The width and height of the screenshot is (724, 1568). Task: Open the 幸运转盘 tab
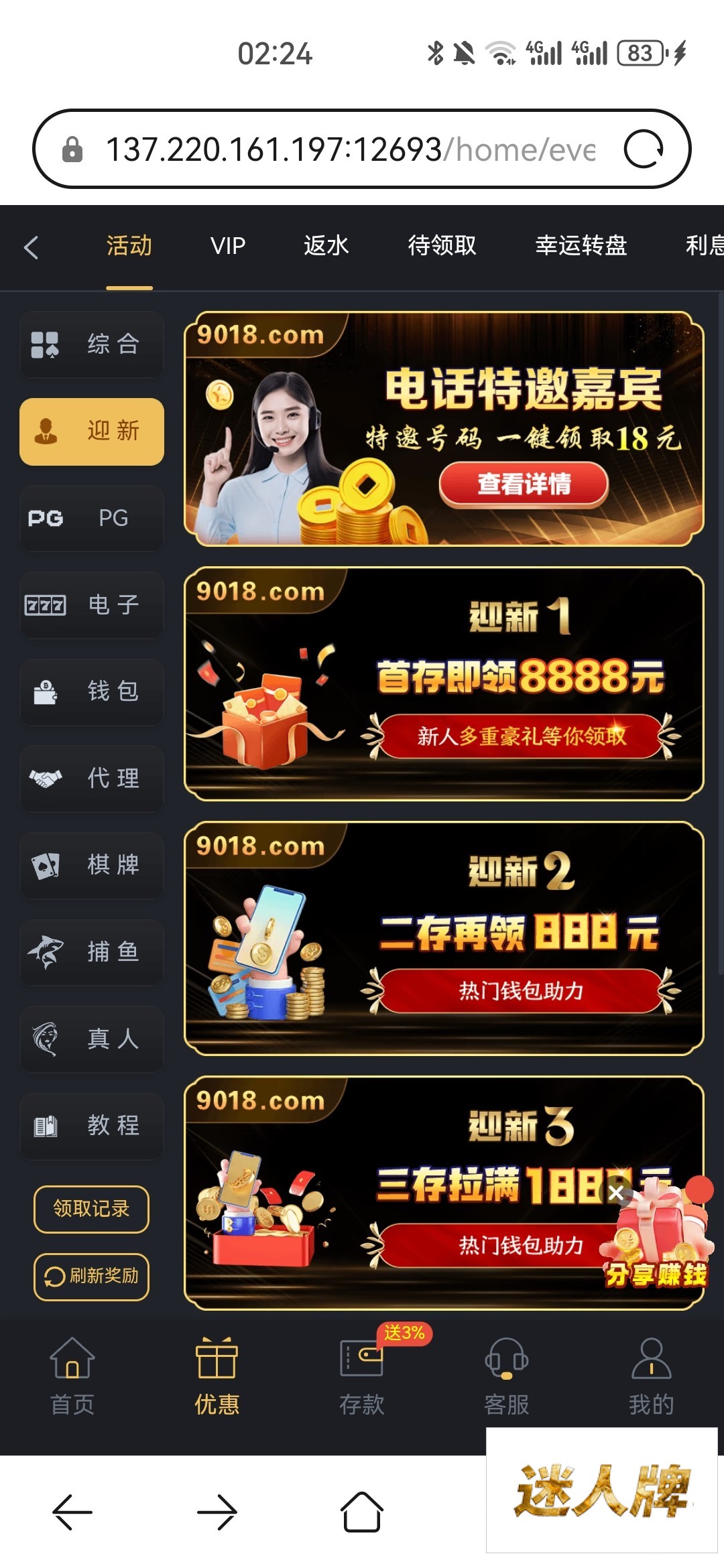tap(581, 246)
